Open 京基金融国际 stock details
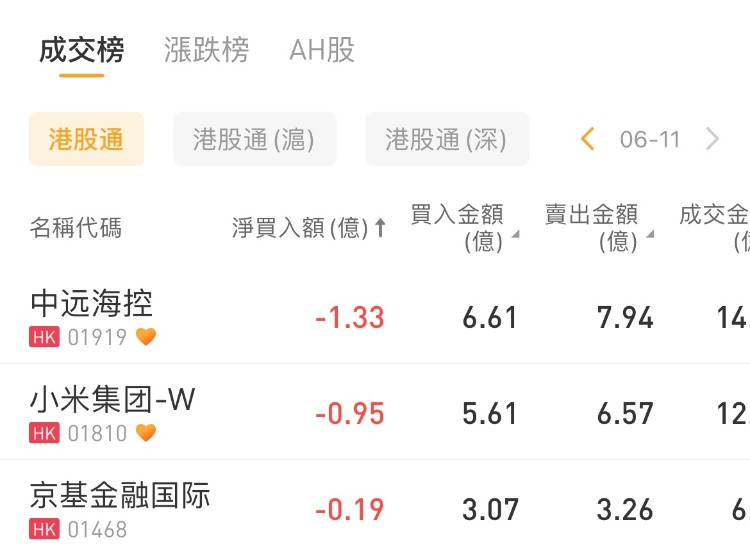The height and width of the screenshot is (547, 750). point(120,496)
